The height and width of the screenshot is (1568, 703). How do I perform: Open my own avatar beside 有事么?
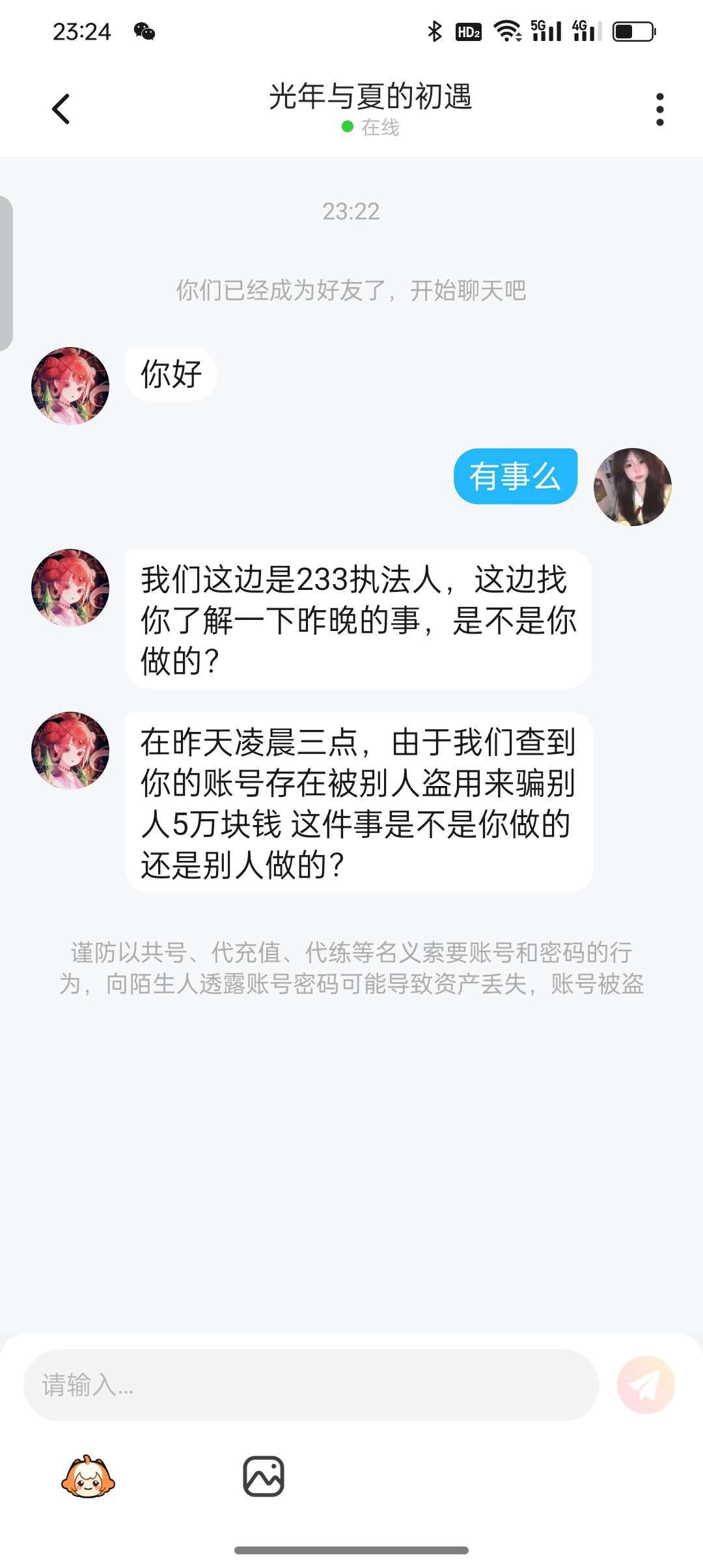pyautogui.click(x=632, y=486)
